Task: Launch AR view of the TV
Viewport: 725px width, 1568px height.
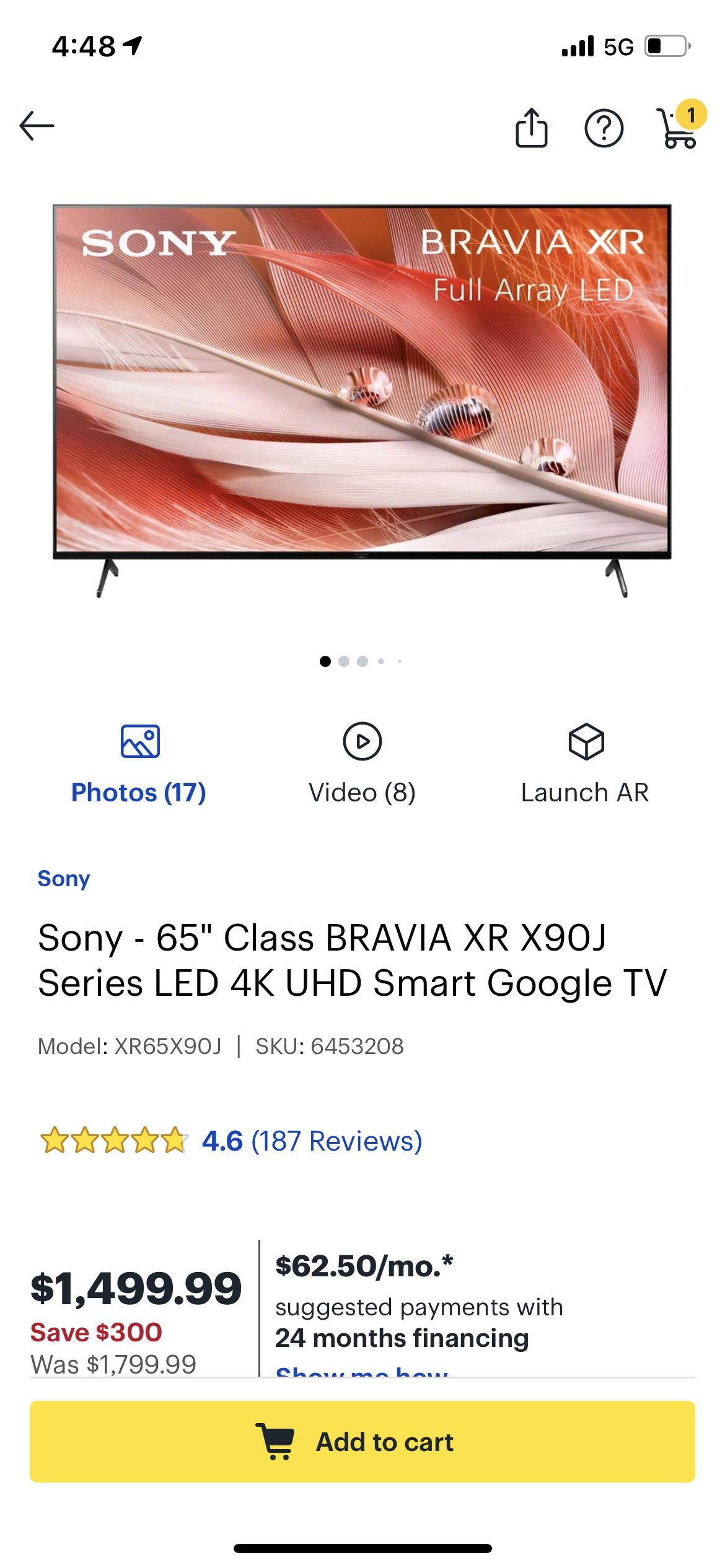Action: [585, 765]
